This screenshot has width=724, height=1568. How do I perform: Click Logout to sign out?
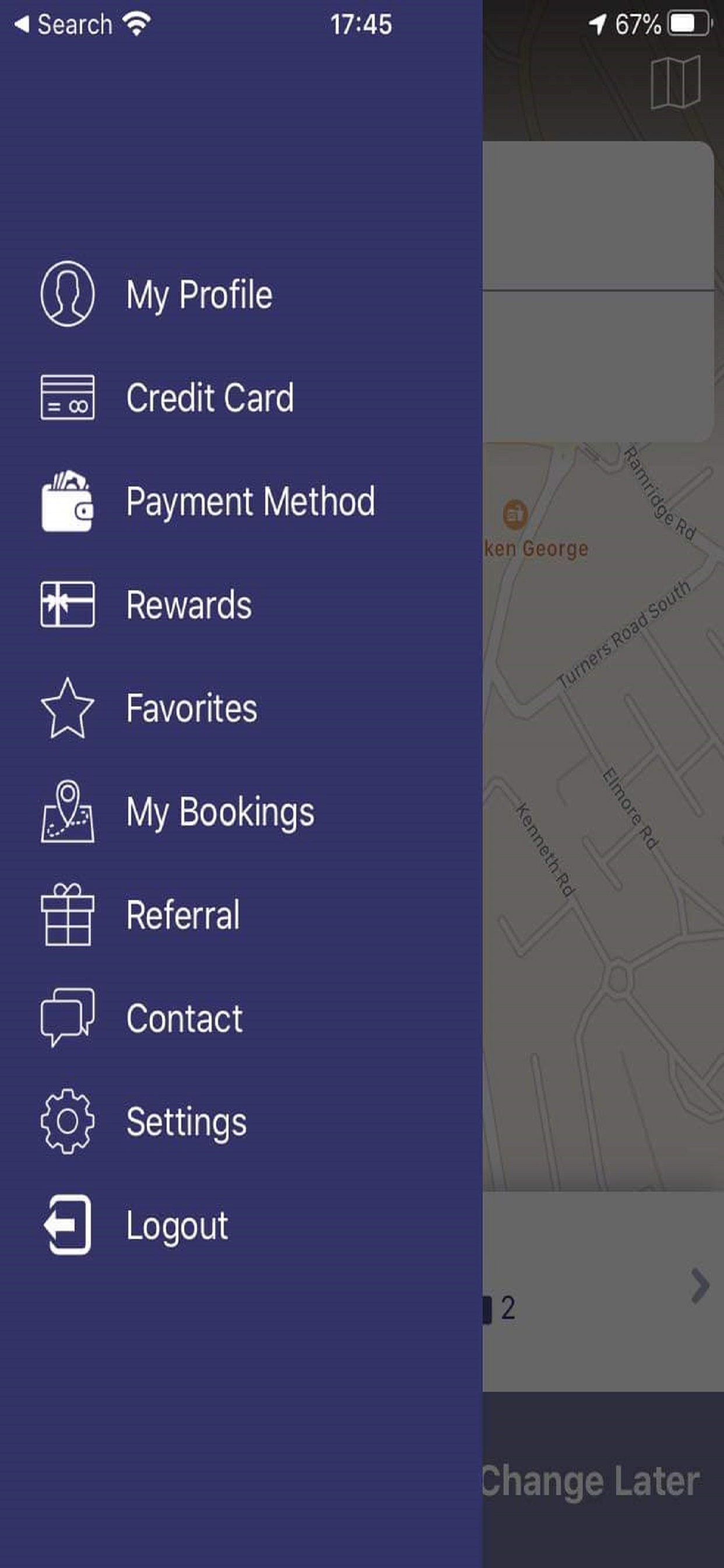click(177, 1226)
